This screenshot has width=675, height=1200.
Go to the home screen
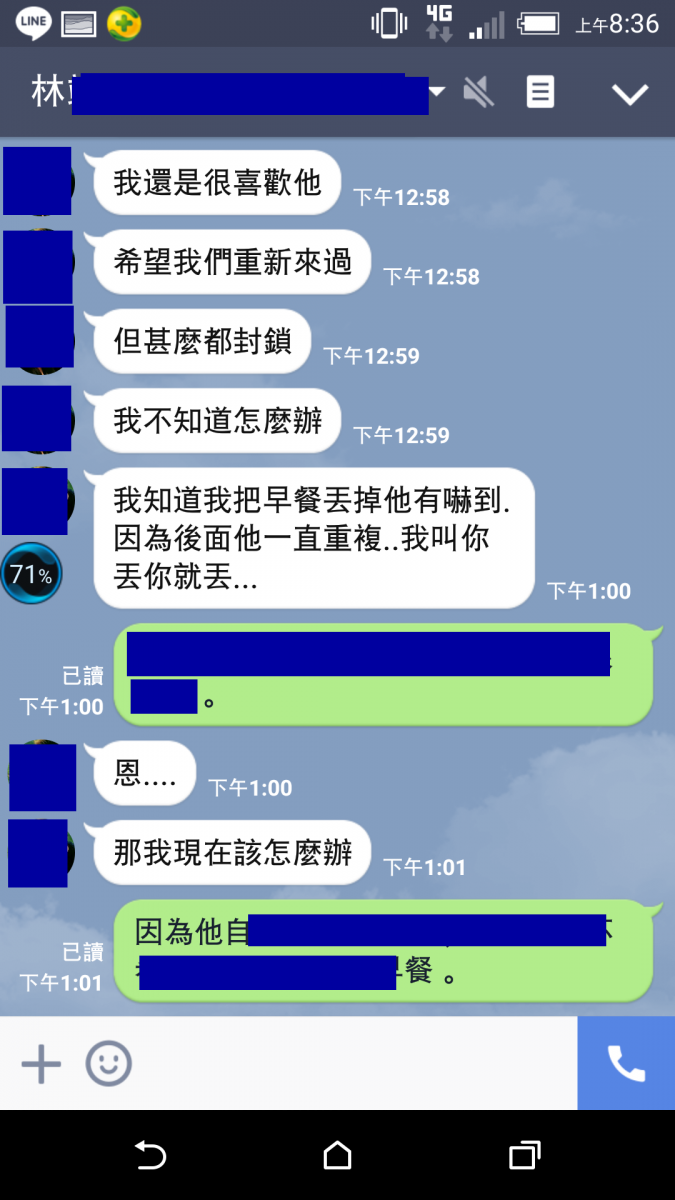338,1156
